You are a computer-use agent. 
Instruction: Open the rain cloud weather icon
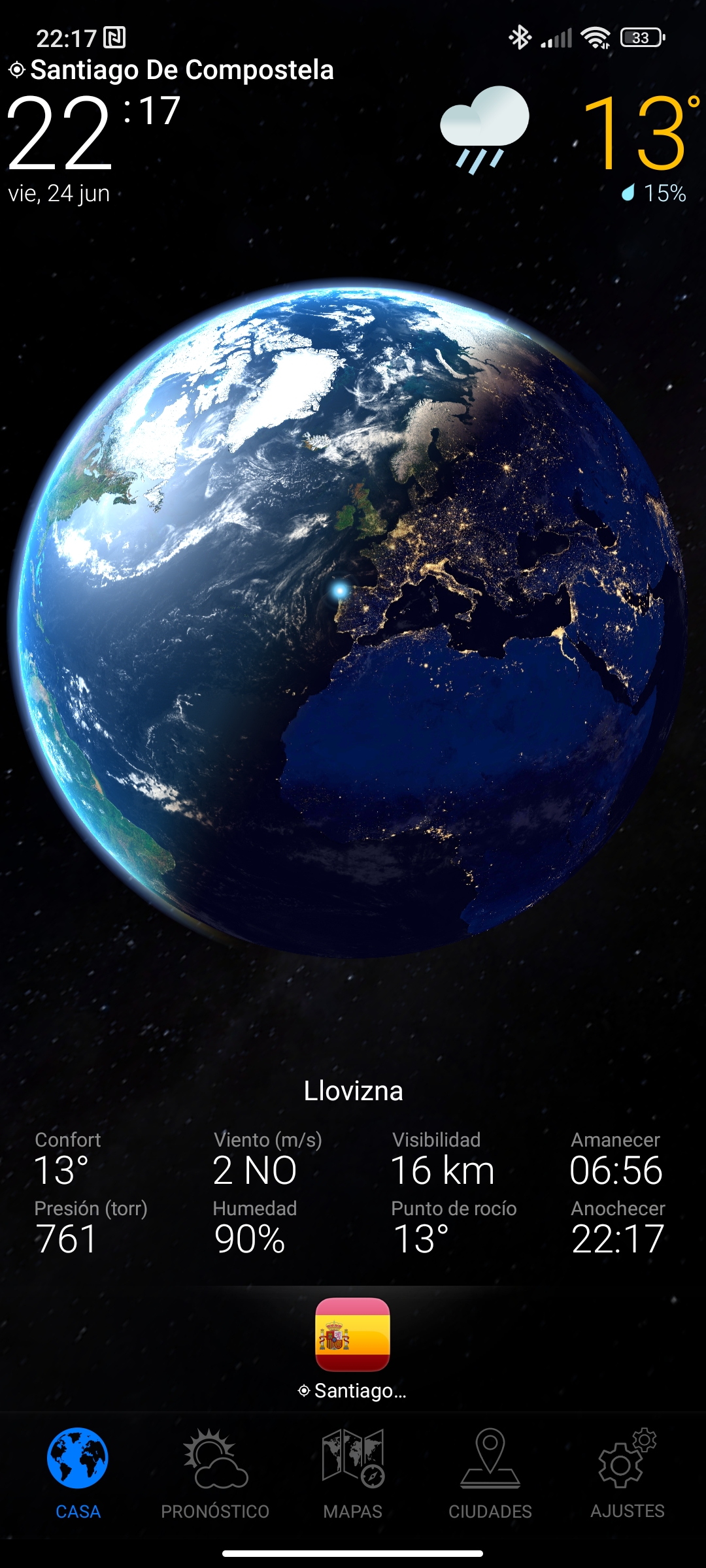484,129
